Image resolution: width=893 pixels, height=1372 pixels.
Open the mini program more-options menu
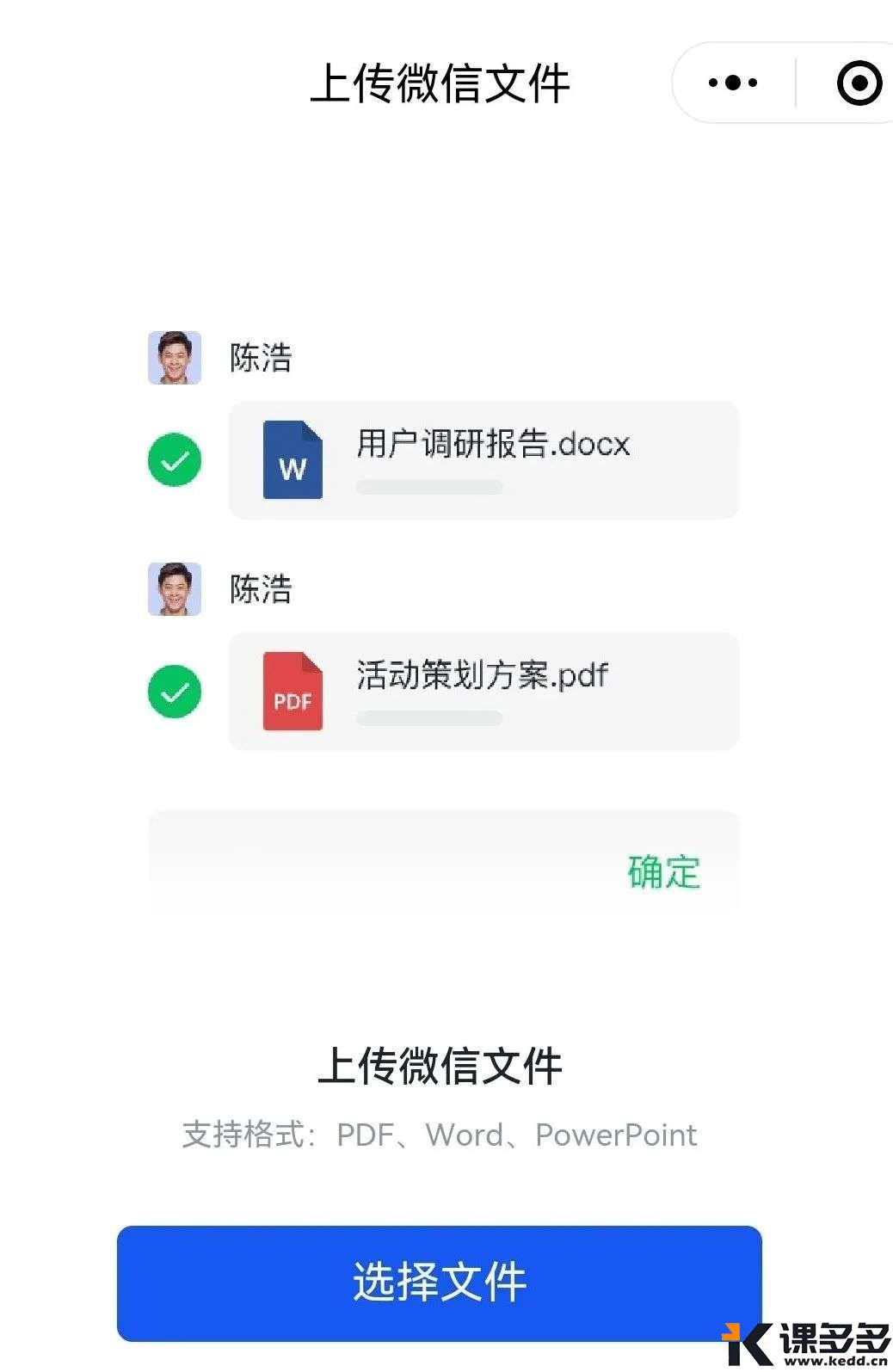[x=733, y=83]
